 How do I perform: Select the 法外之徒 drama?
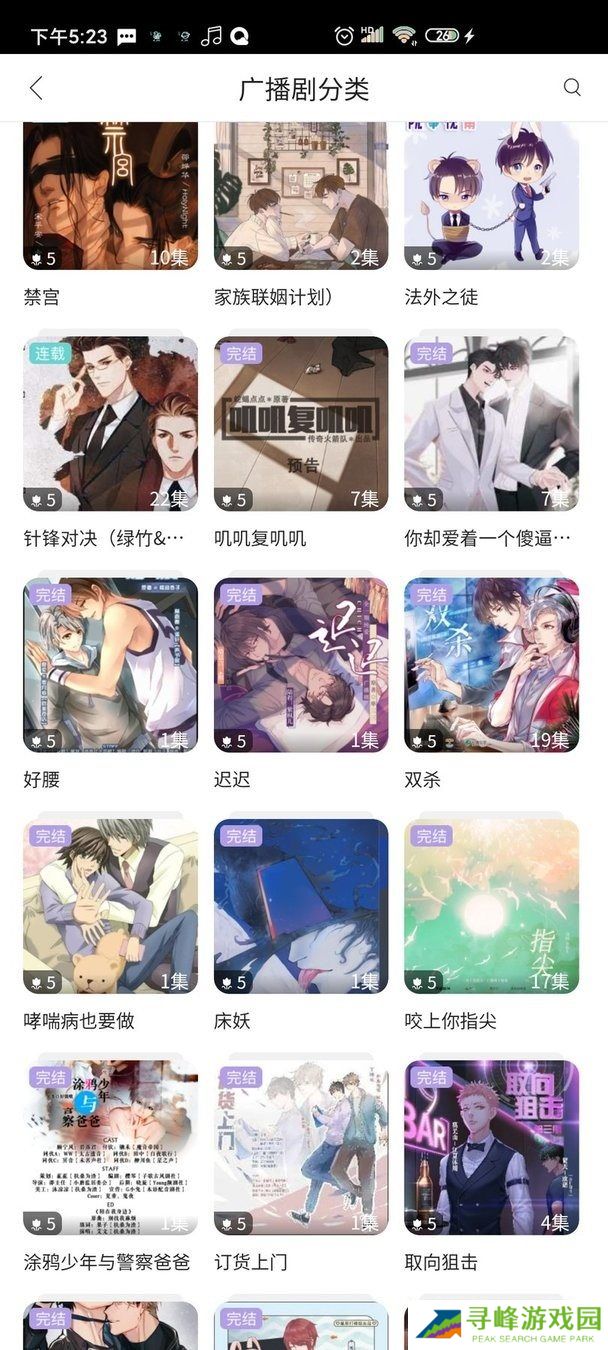491,197
